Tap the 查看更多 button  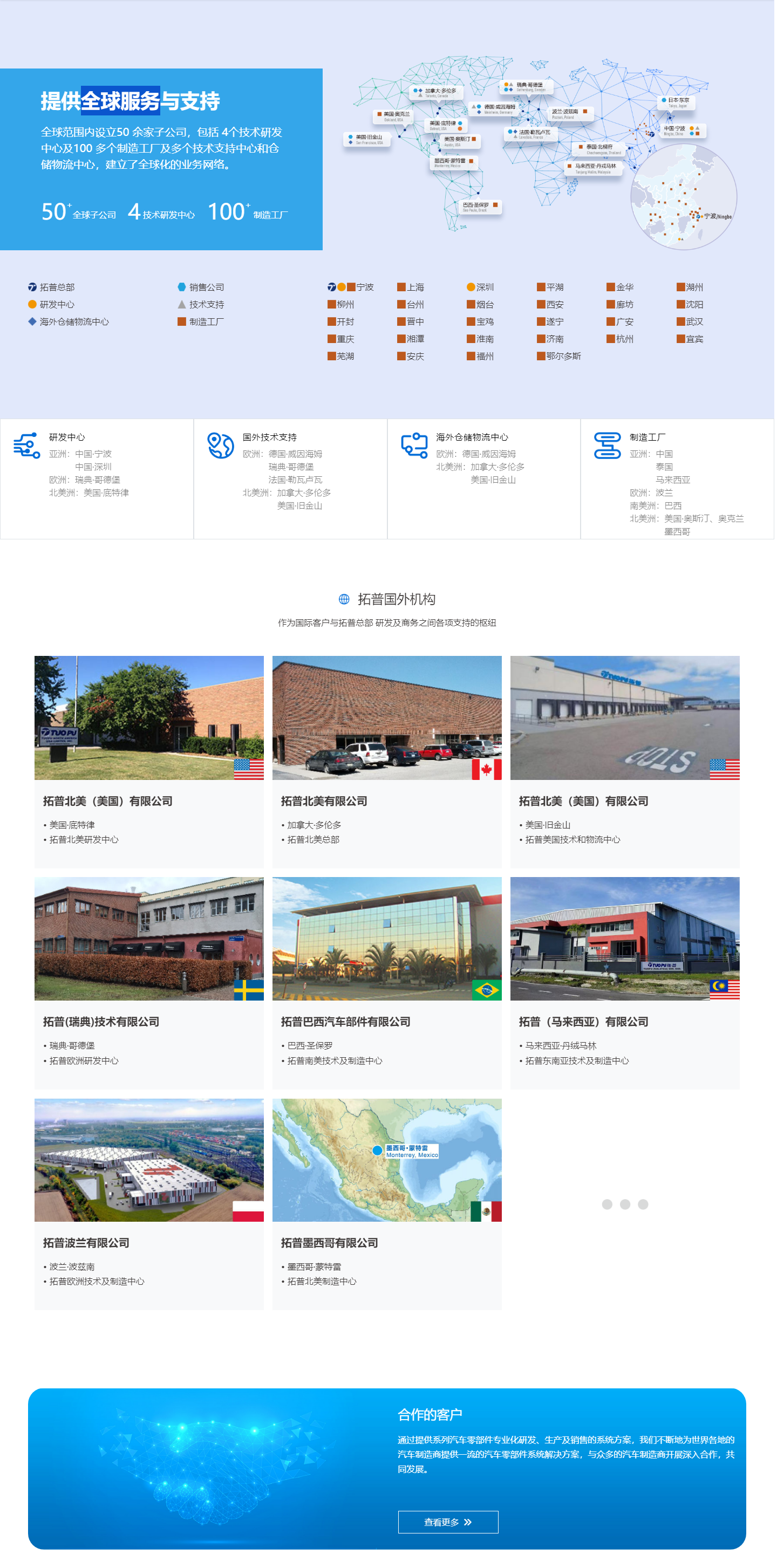[x=448, y=1522]
